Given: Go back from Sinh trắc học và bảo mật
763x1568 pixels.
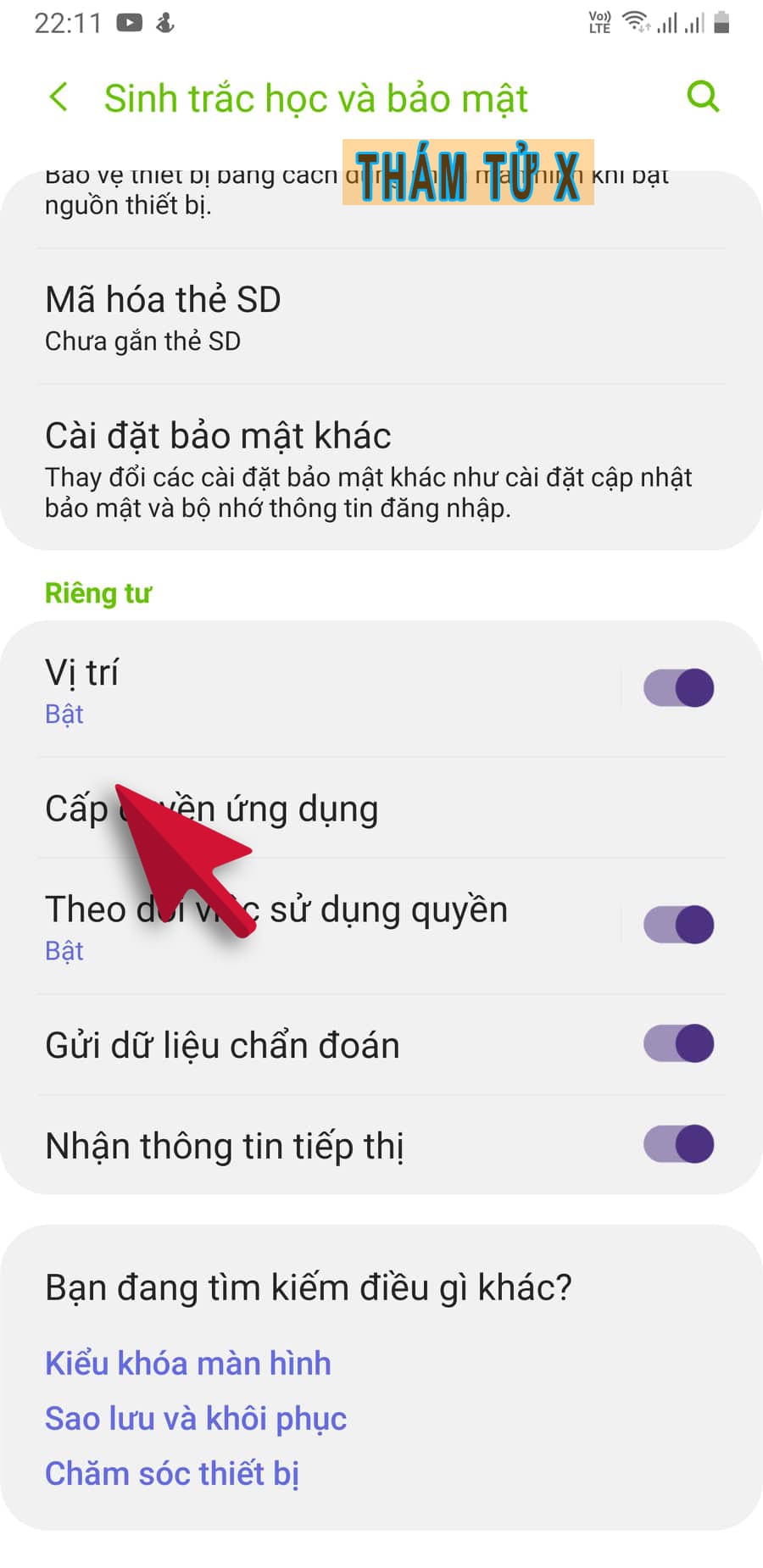Looking at the screenshot, I should pos(58,97).
